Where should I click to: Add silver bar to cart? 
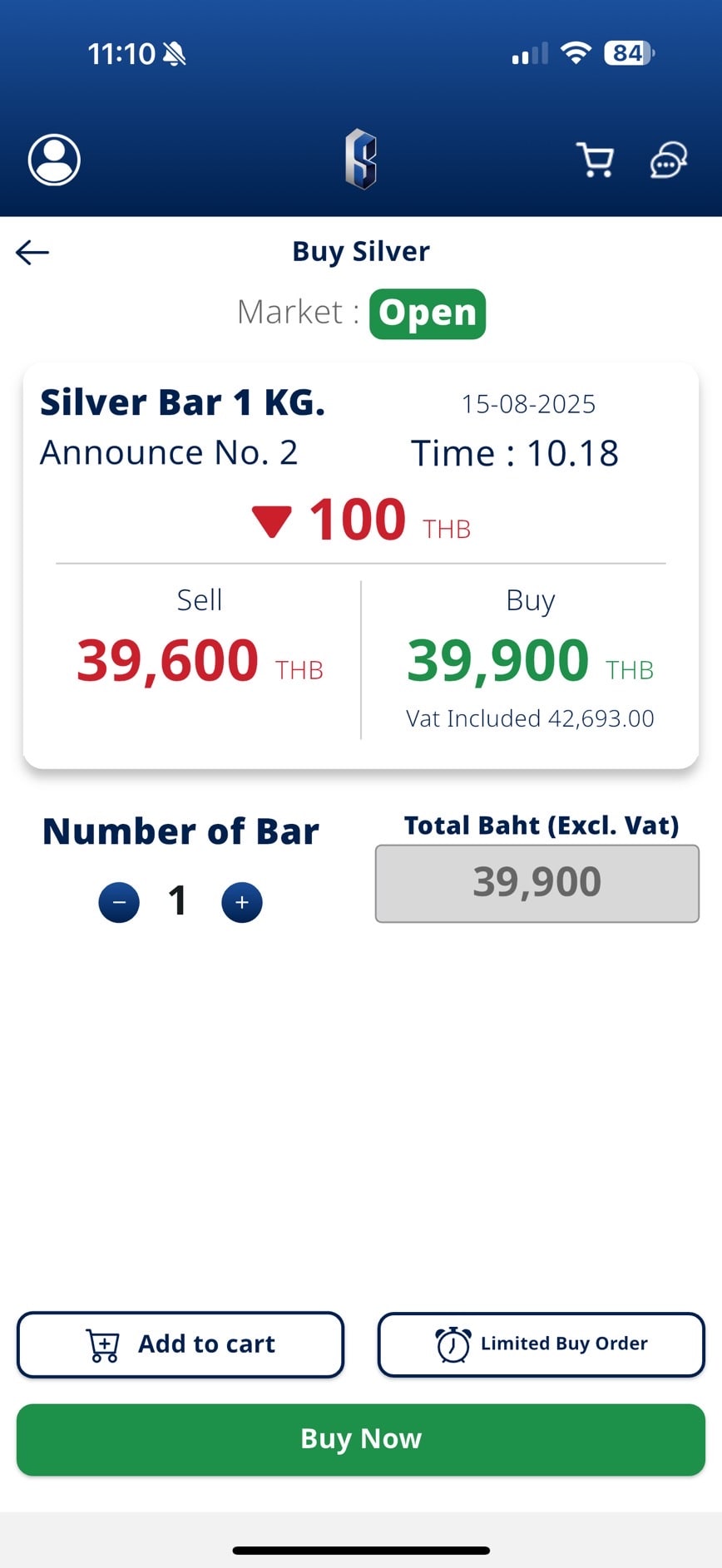pos(180,1344)
